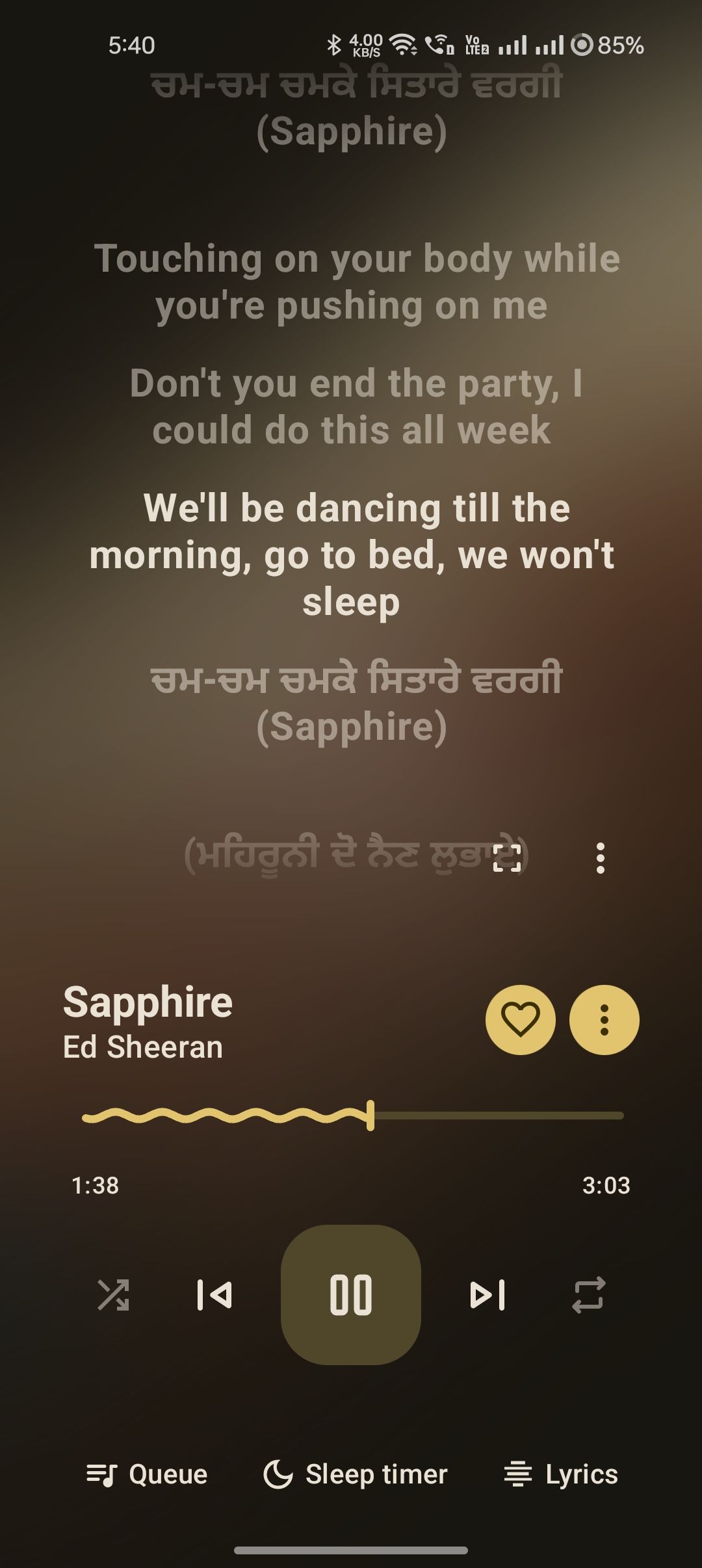Go back to the previous track
Image resolution: width=702 pixels, height=1568 pixels.
point(214,1294)
